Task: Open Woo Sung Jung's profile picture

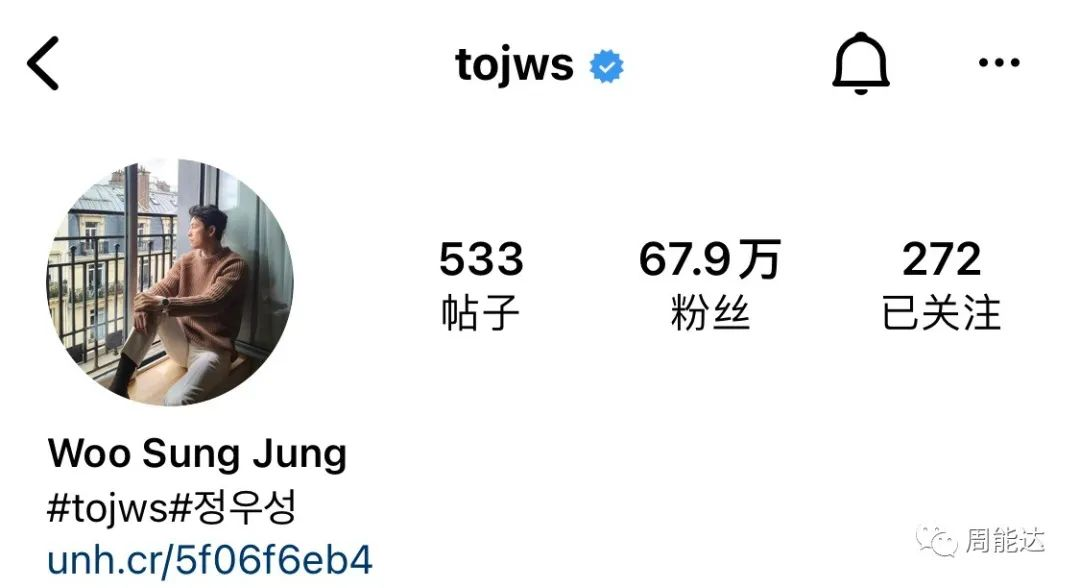Action: (170, 282)
